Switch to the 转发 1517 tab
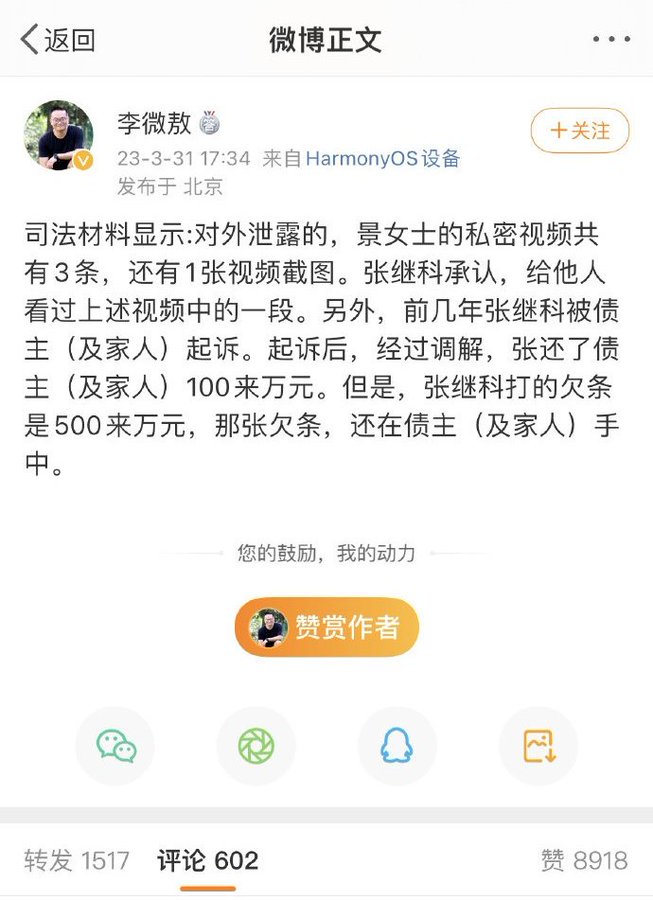Image resolution: width=653 pixels, height=900 pixels. (77, 860)
